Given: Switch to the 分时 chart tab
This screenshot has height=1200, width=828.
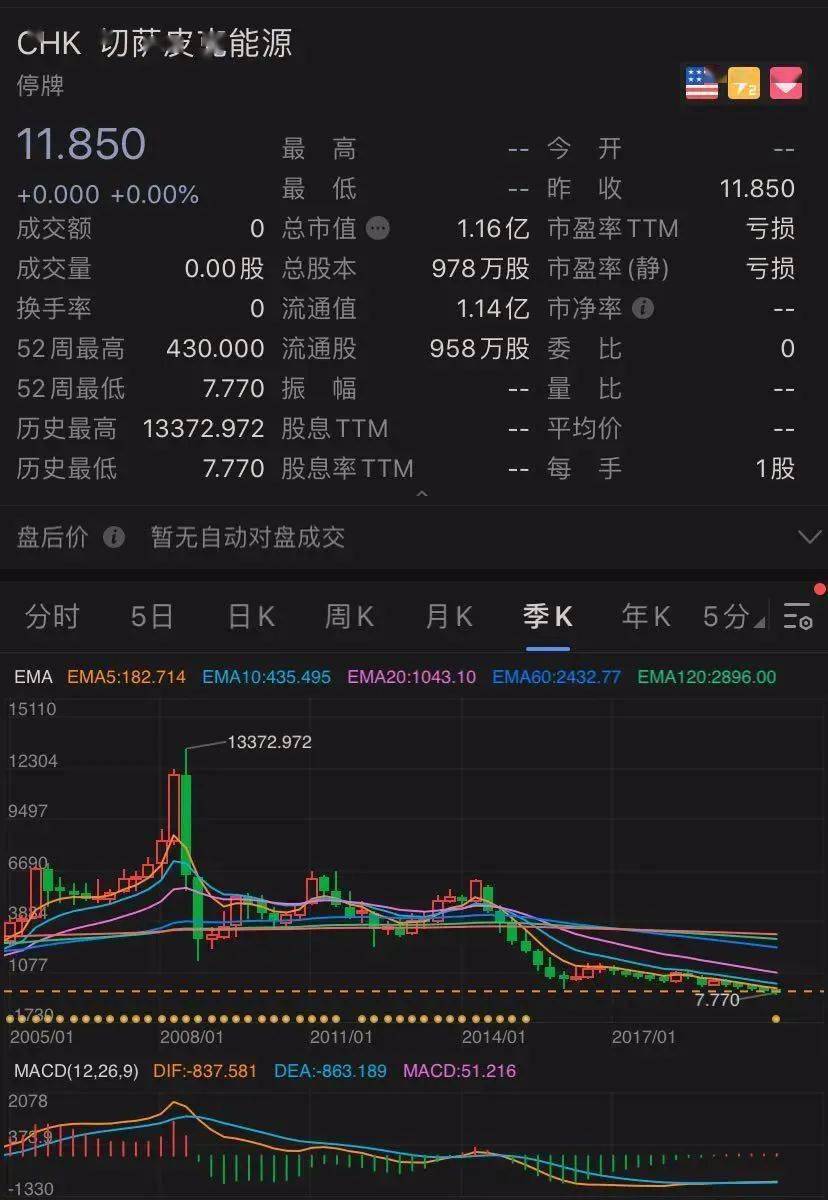Looking at the screenshot, I should click(x=52, y=617).
